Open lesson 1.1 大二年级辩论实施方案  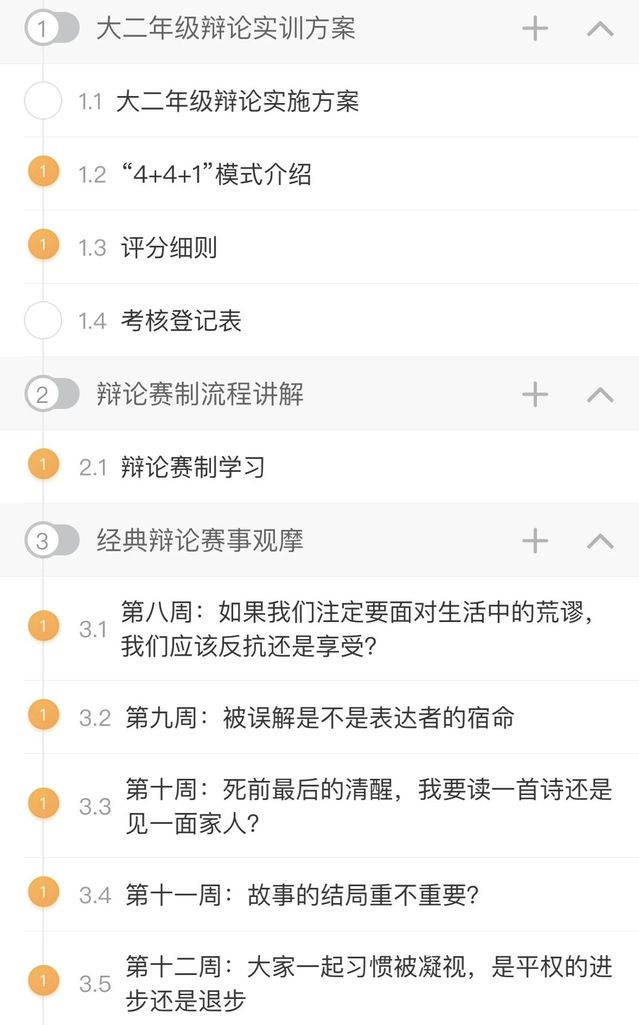point(237,101)
